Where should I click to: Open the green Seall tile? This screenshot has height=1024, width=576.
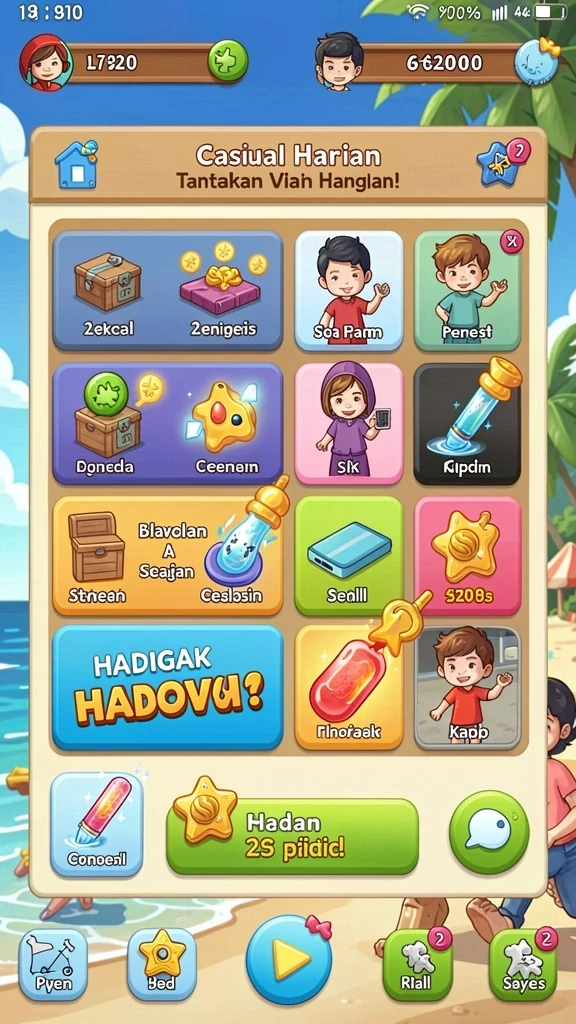tap(349, 556)
